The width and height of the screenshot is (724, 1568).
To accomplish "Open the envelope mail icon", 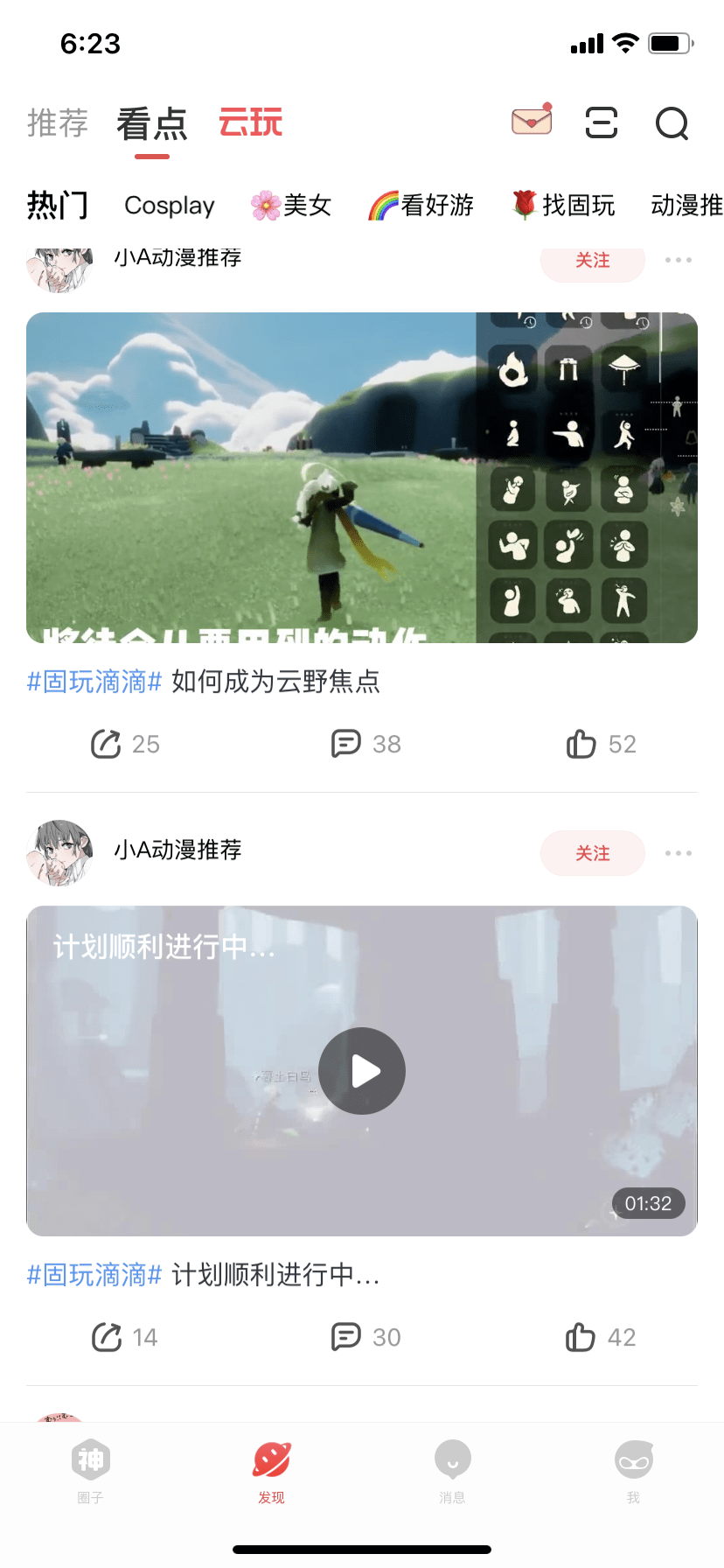I will pyautogui.click(x=532, y=121).
